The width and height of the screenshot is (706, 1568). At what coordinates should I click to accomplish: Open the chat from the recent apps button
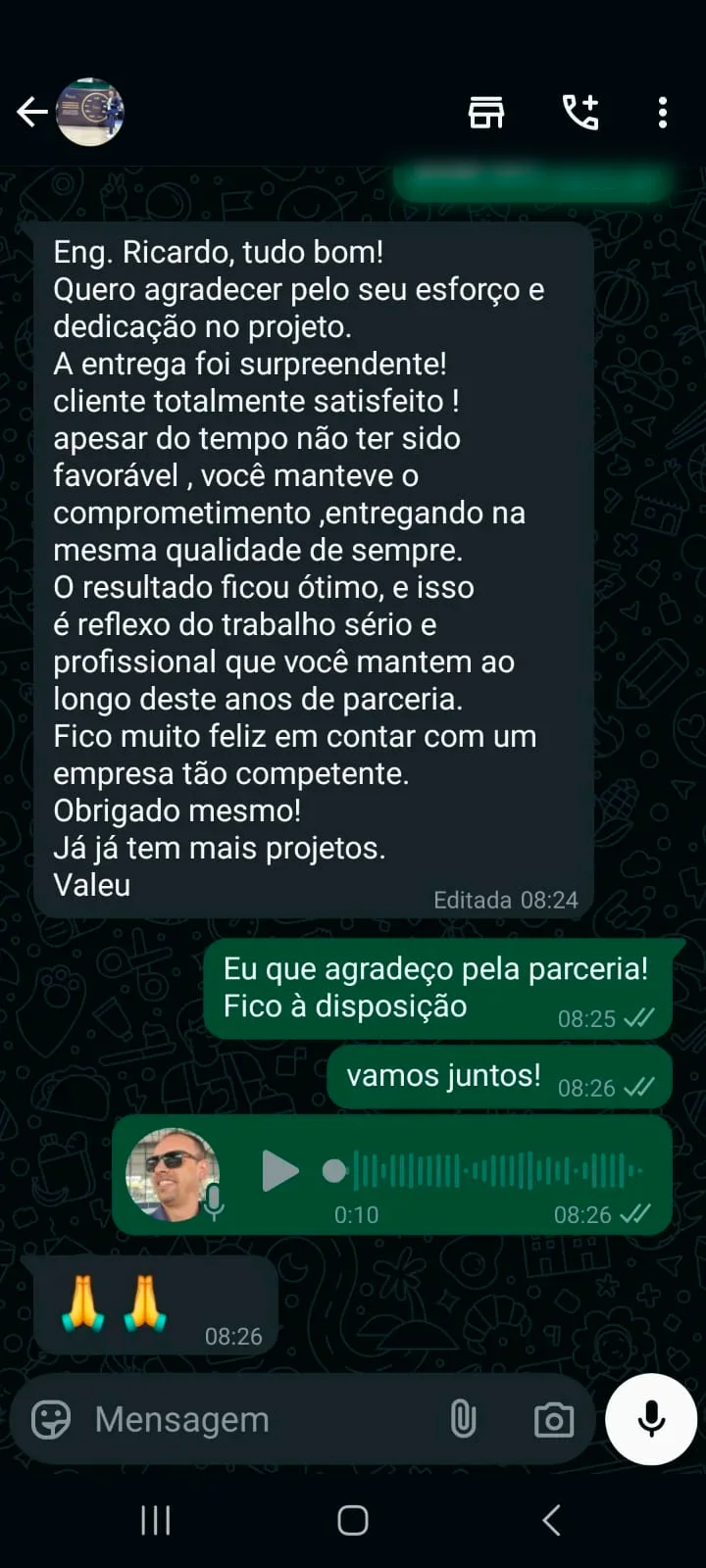pos(155,1522)
